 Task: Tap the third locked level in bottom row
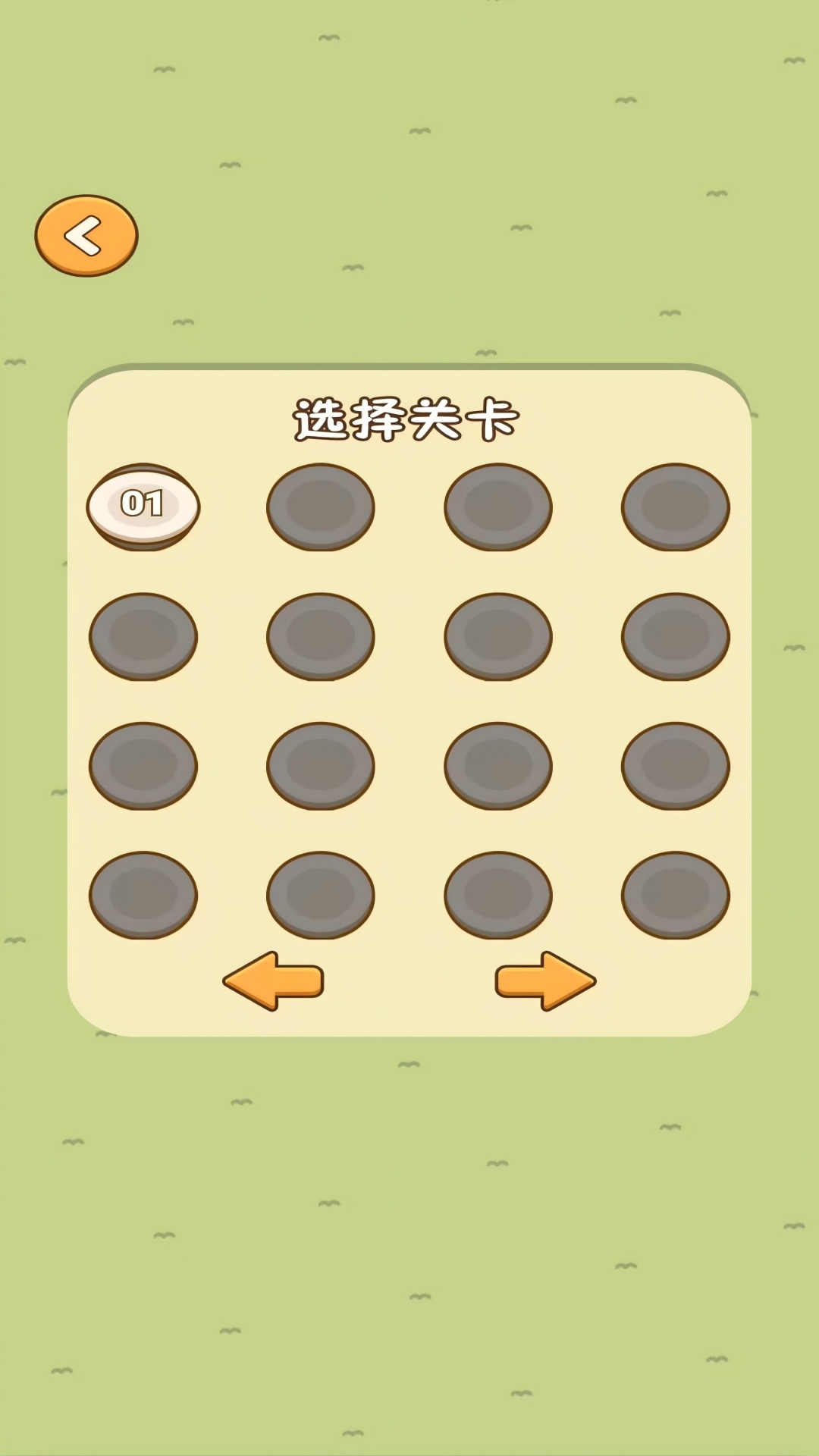(x=498, y=895)
